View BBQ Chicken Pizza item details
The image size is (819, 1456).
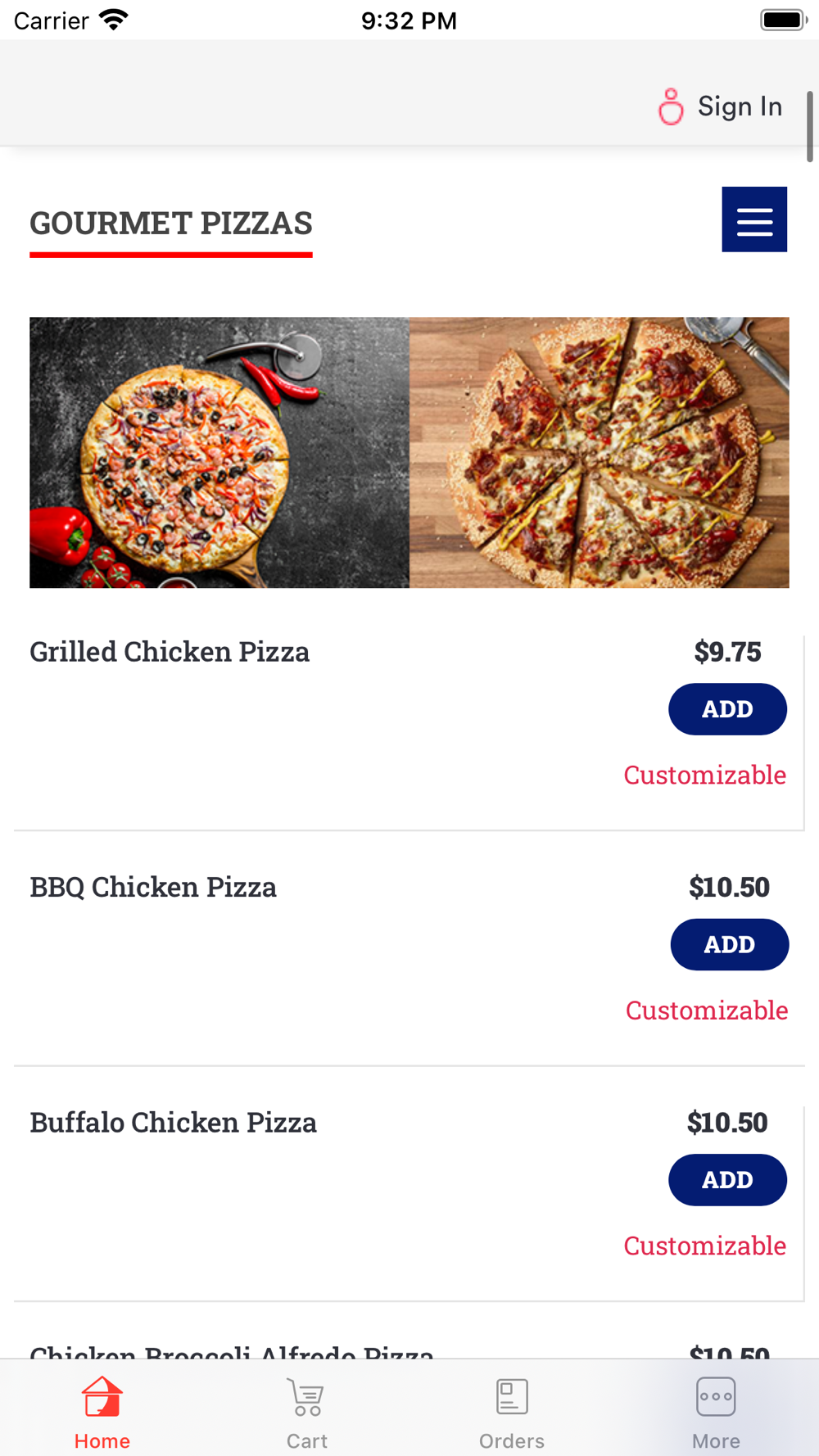click(x=153, y=887)
